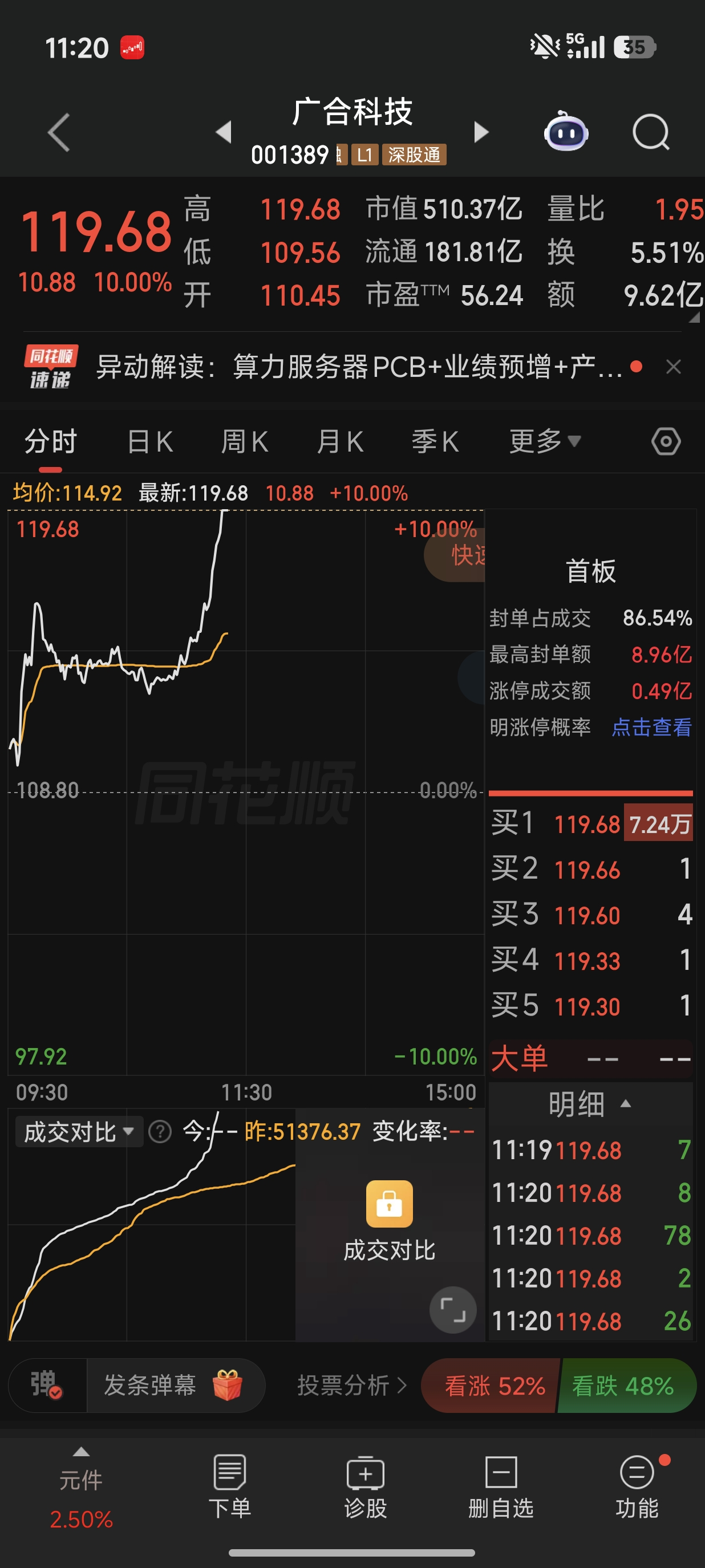Tap 删自选 to remove from watchlist
This screenshot has height=1568, width=705.
click(500, 1486)
